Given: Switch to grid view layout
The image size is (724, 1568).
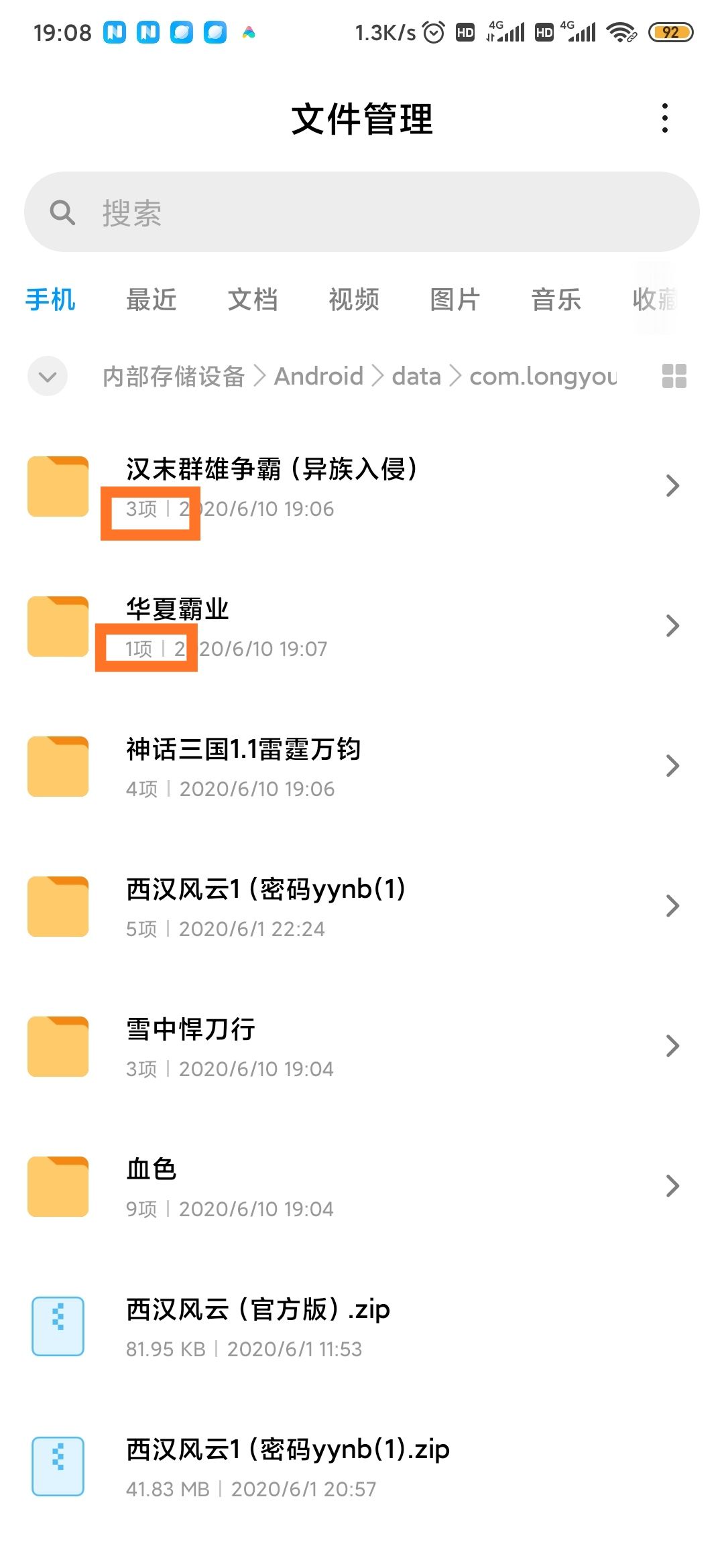Looking at the screenshot, I should pyautogui.click(x=674, y=377).
